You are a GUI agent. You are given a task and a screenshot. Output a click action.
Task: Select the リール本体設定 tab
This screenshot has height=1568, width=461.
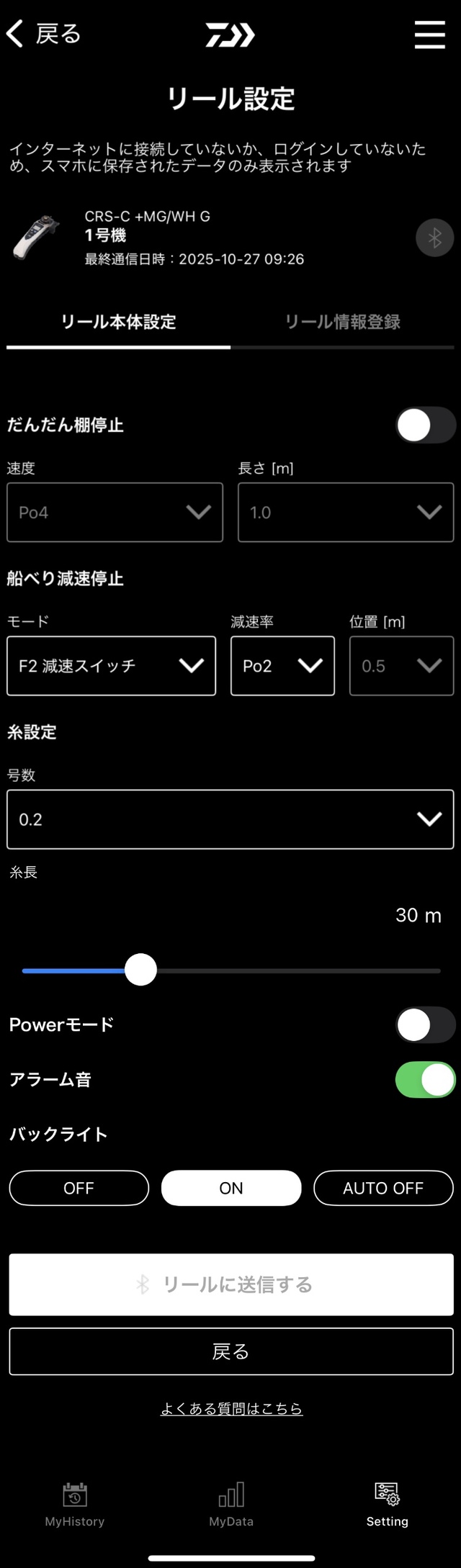pyautogui.click(x=119, y=322)
